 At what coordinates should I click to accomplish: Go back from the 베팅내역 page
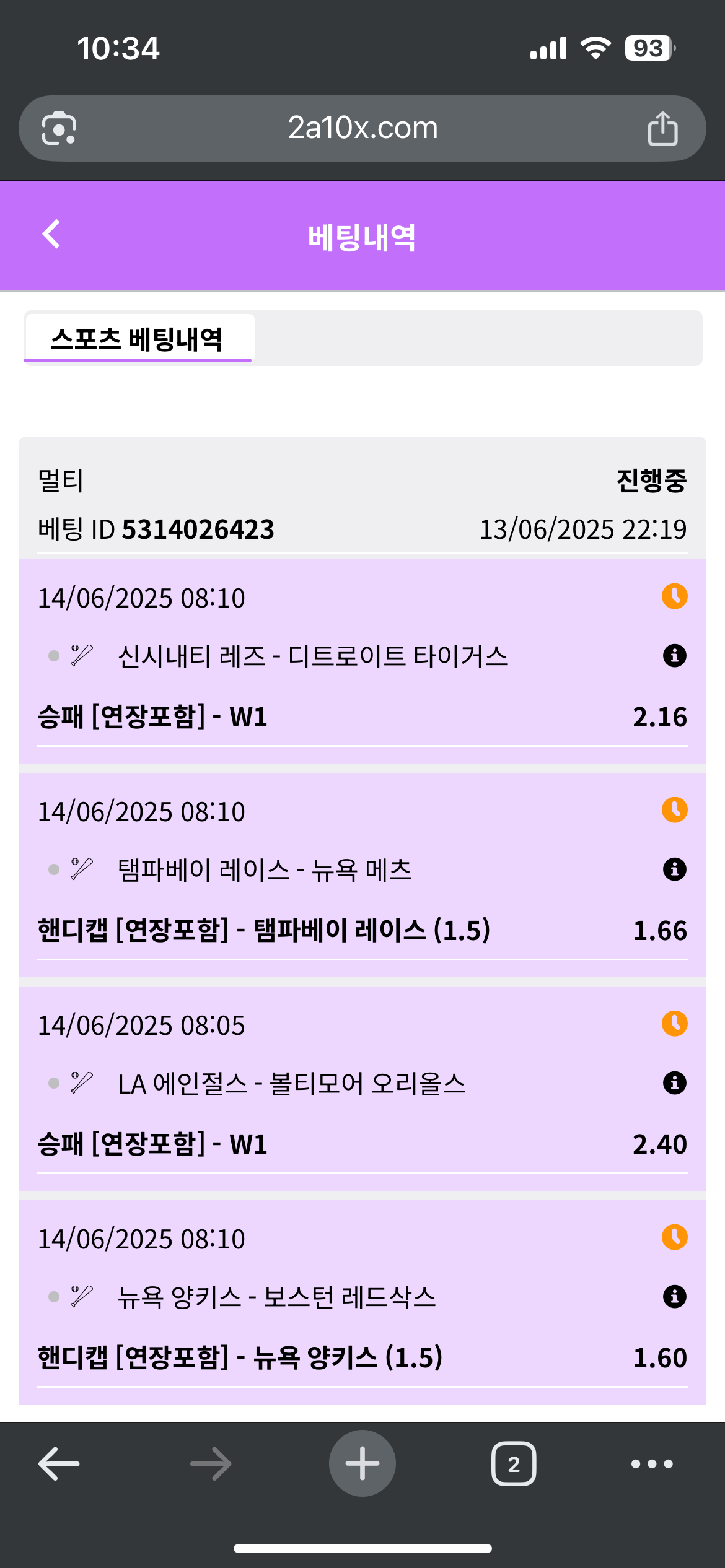point(51,235)
